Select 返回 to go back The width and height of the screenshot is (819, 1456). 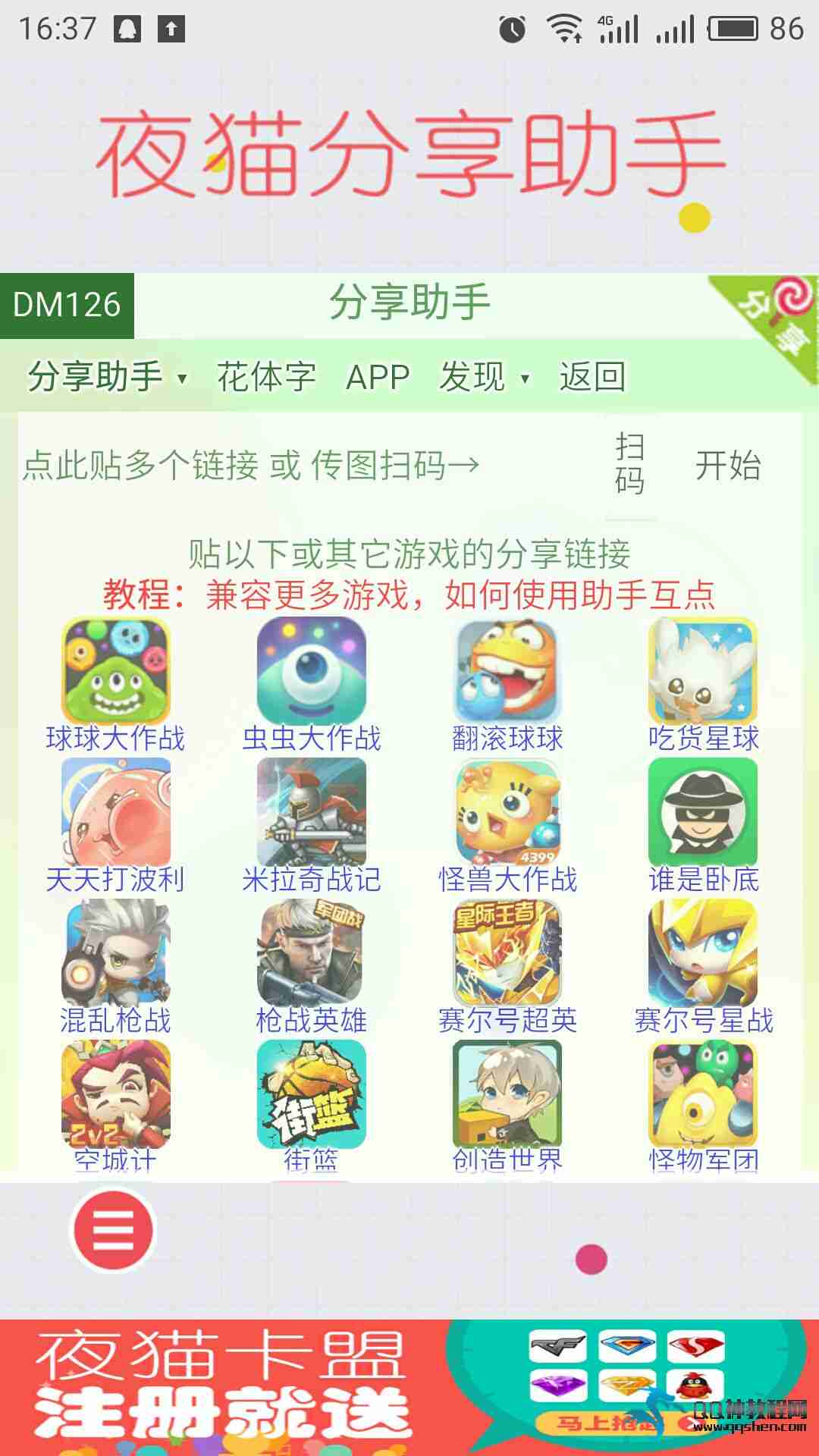click(592, 376)
